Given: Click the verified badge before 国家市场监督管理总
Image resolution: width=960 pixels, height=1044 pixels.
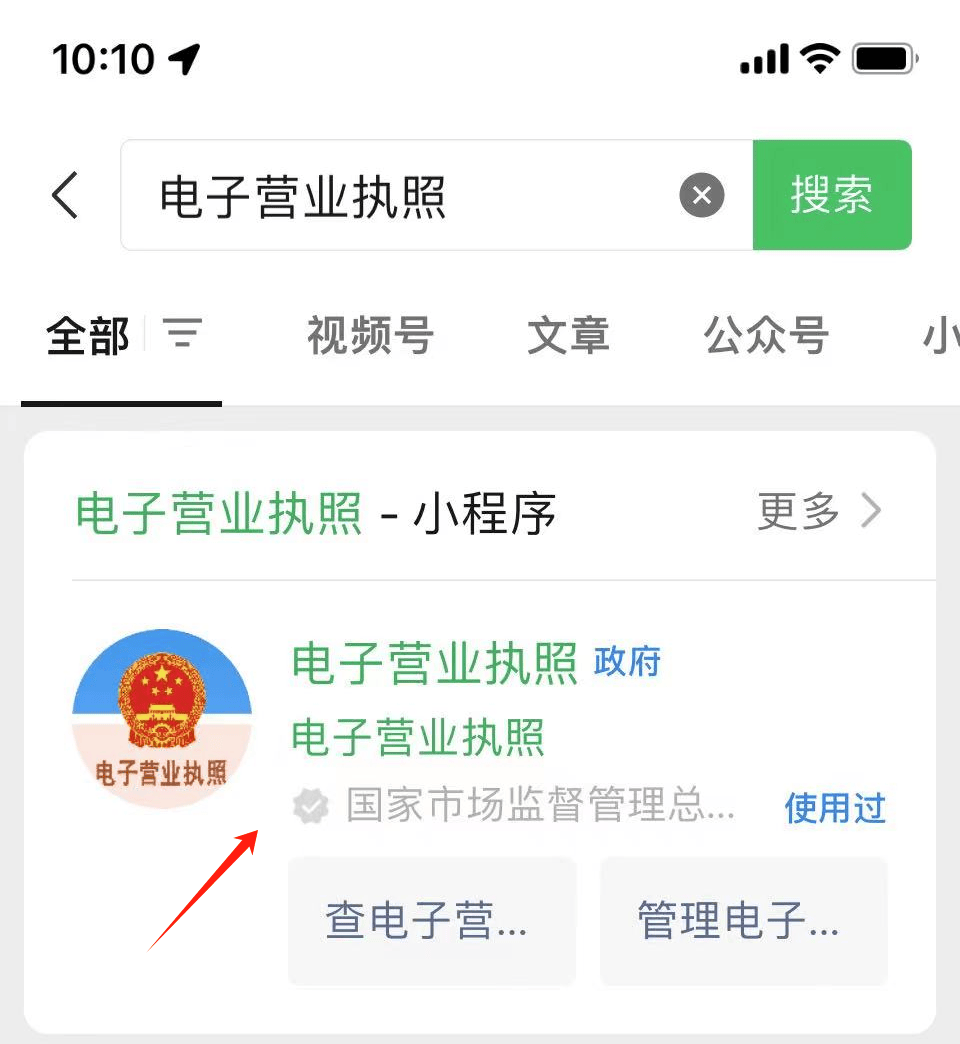Looking at the screenshot, I should [310, 806].
